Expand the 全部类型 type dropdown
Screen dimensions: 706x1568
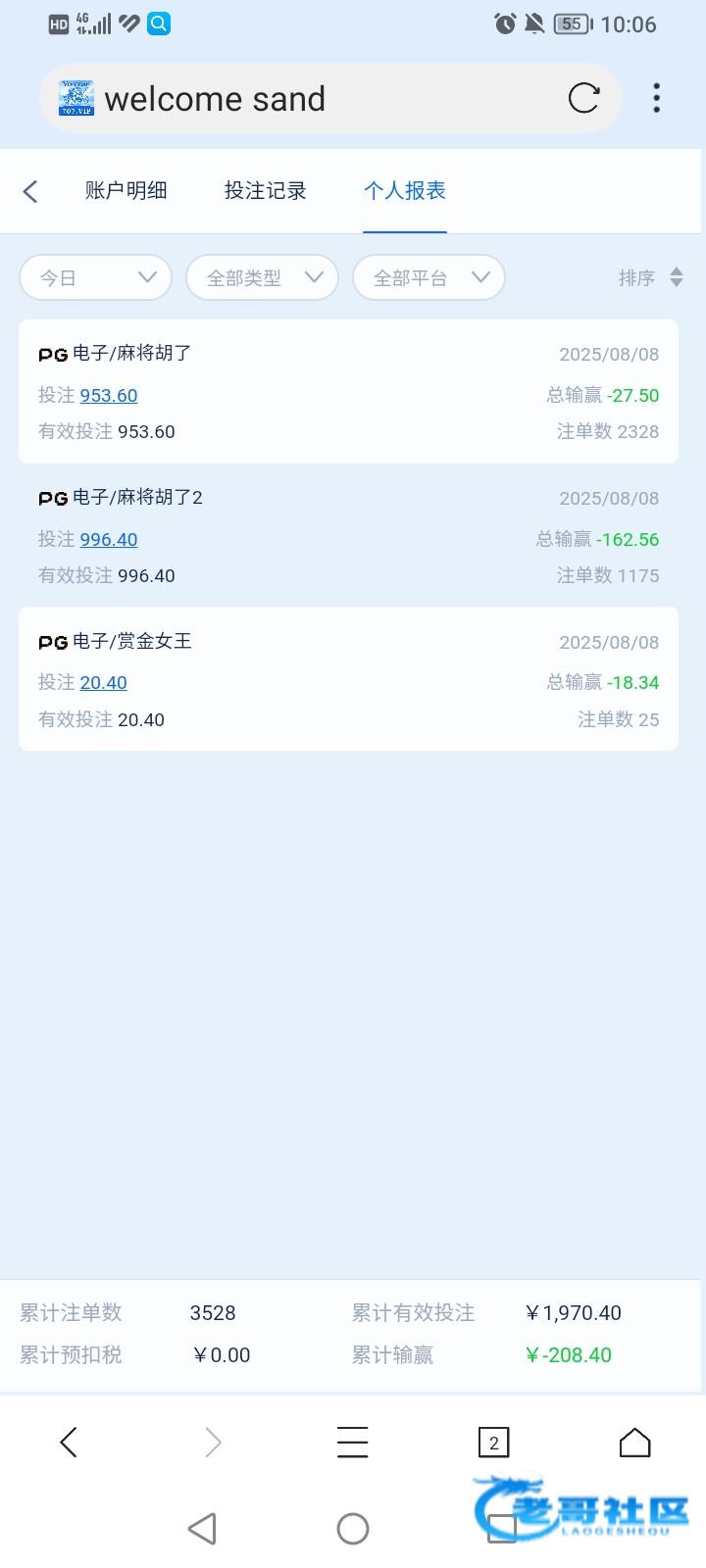point(262,277)
